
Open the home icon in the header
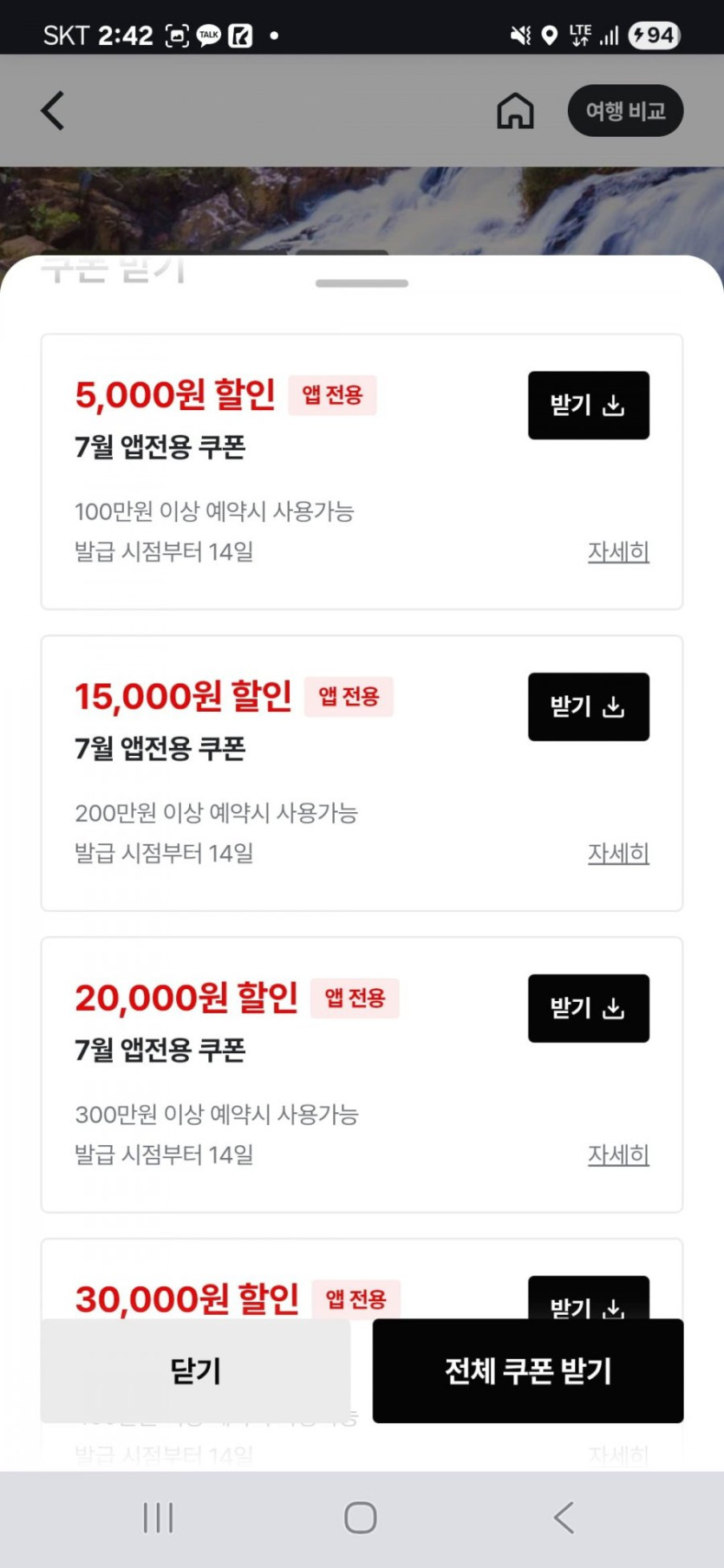pos(515,111)
